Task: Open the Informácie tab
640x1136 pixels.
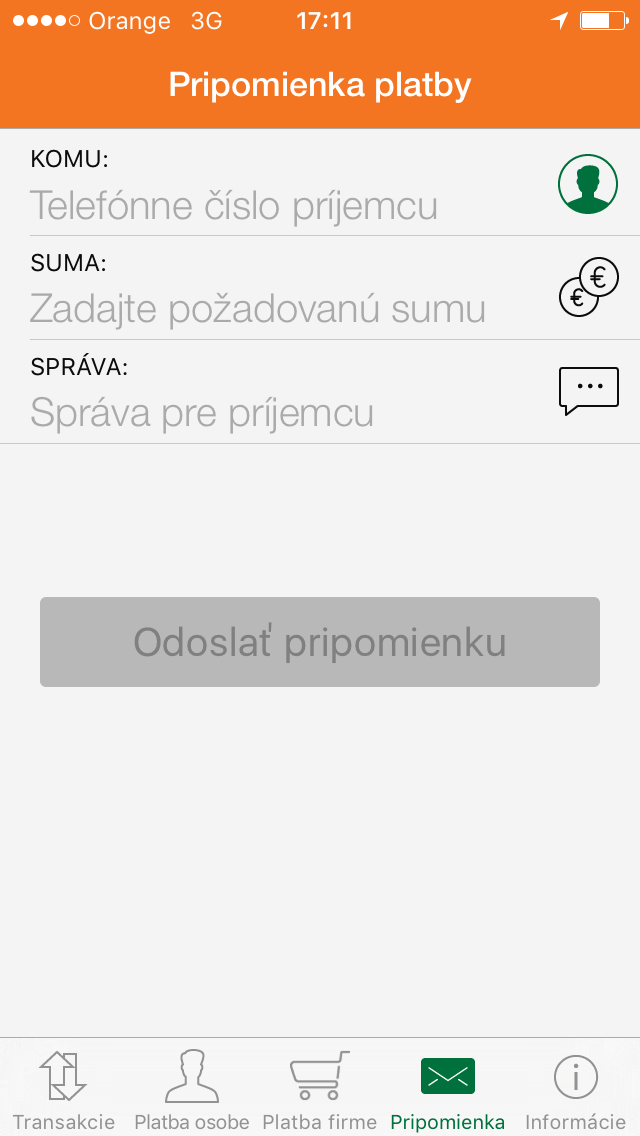Action: [575, 1088]
